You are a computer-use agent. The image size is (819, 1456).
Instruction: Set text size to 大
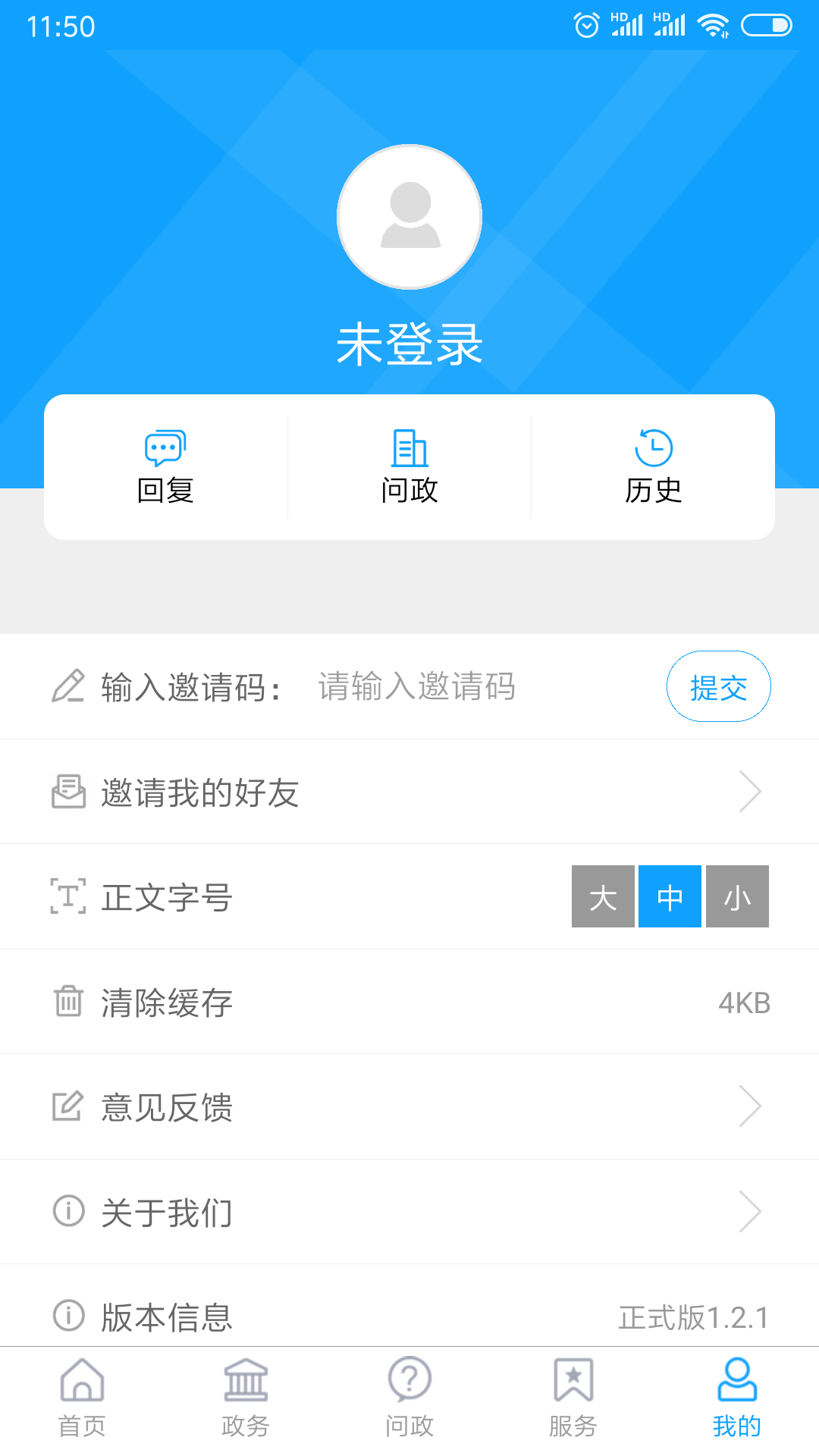pos(603,897)
